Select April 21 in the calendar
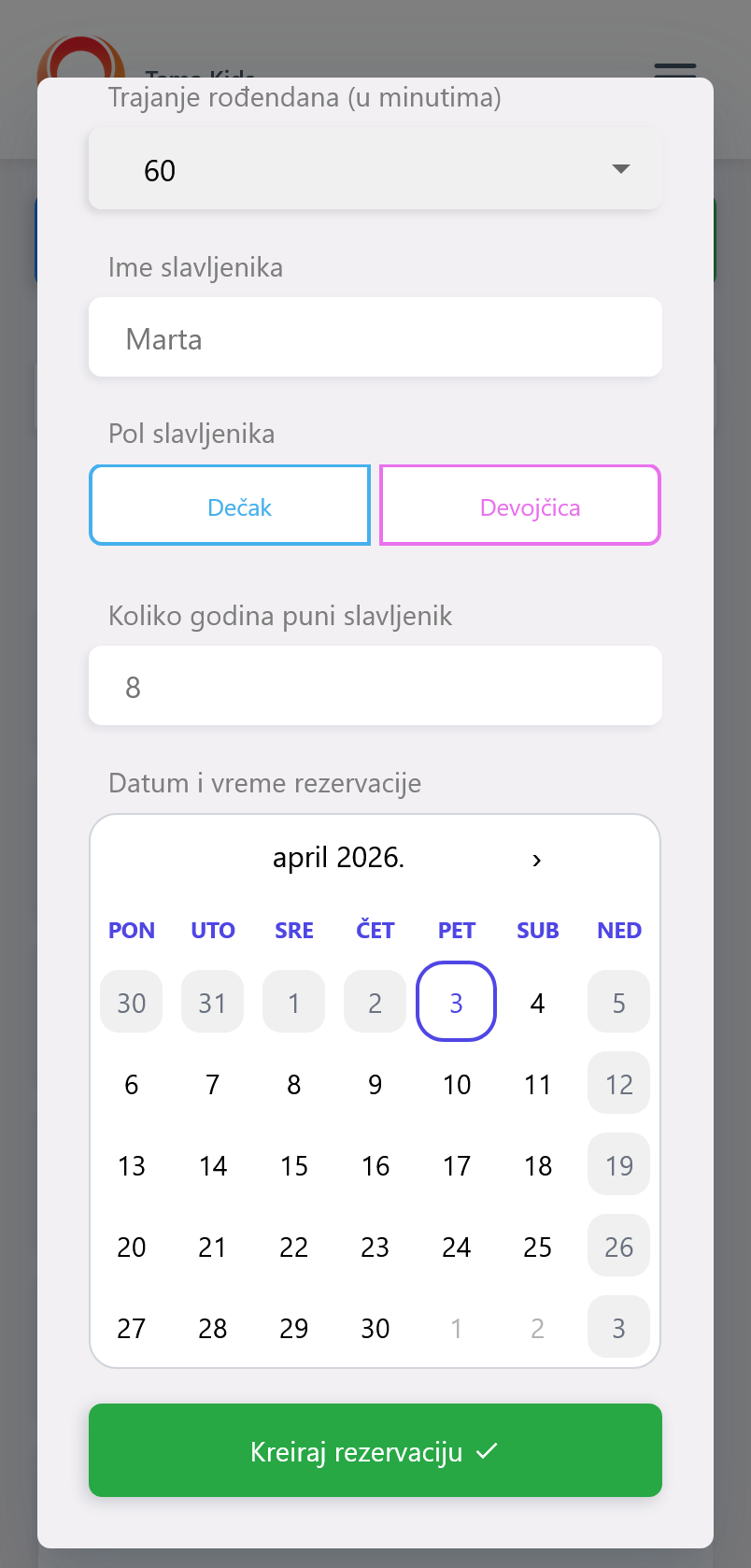Viewport: 751px width, 1568px height. tap(212, 1247)
